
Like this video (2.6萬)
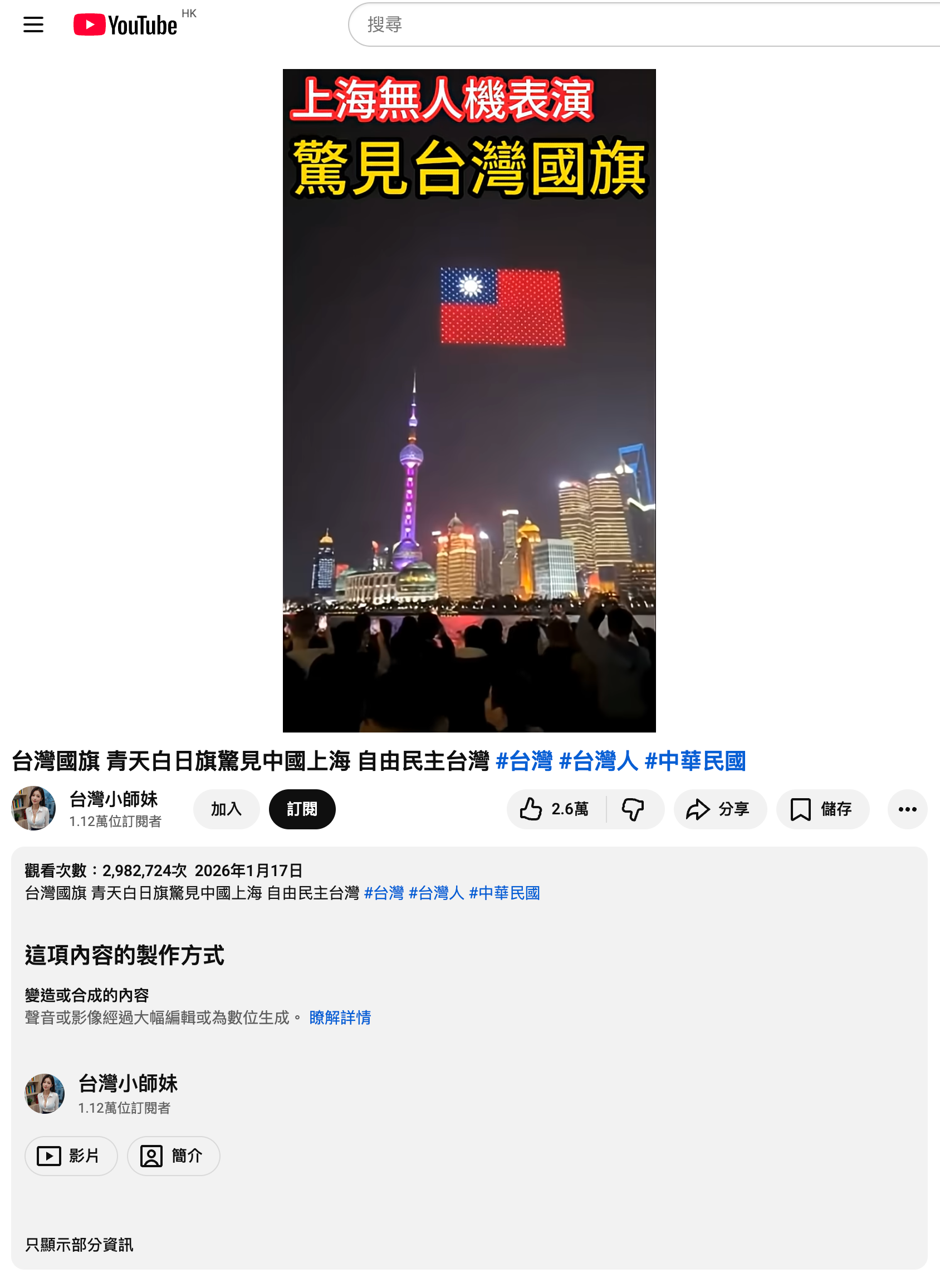(x=555, y=809)
